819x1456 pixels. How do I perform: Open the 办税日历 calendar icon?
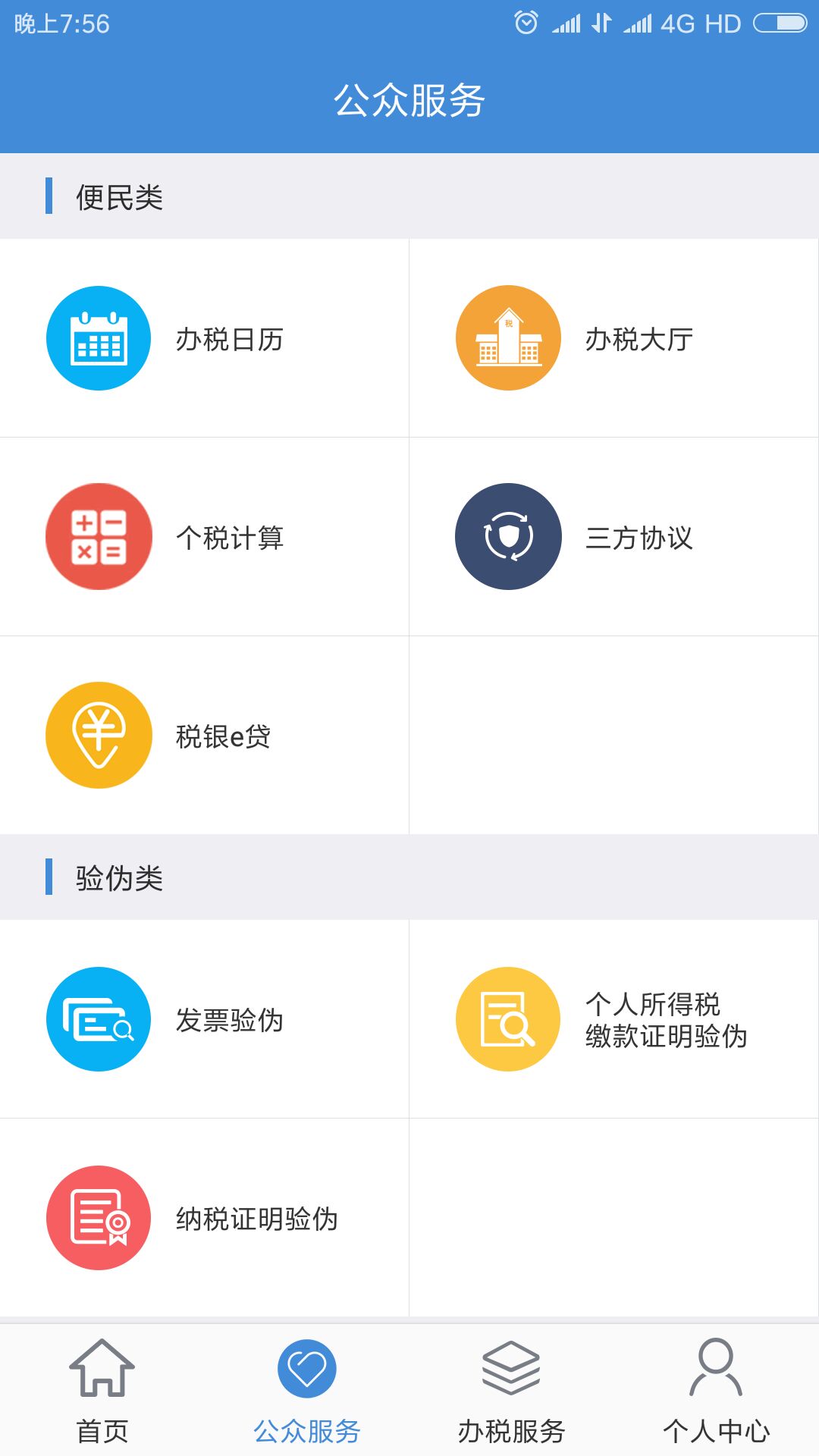(x=98, y=340)
